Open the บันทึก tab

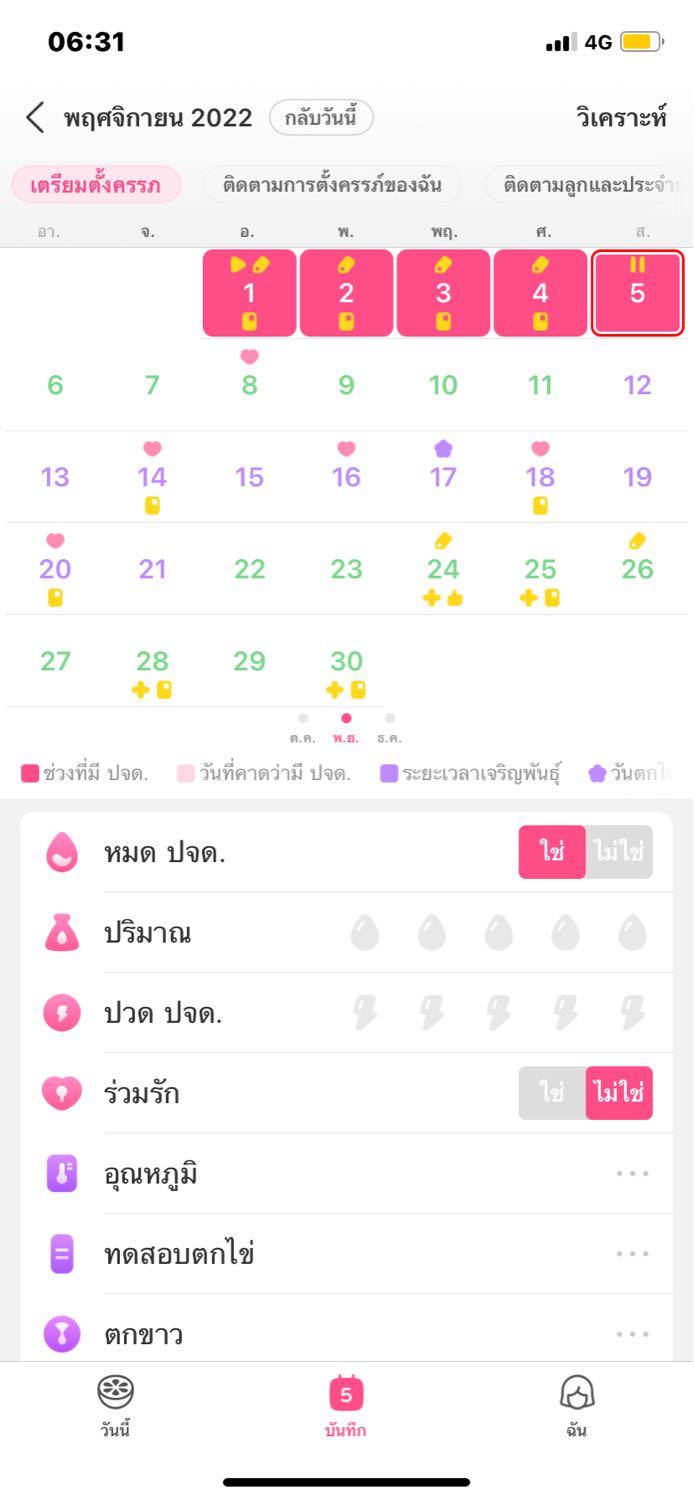click(346, 1406)
